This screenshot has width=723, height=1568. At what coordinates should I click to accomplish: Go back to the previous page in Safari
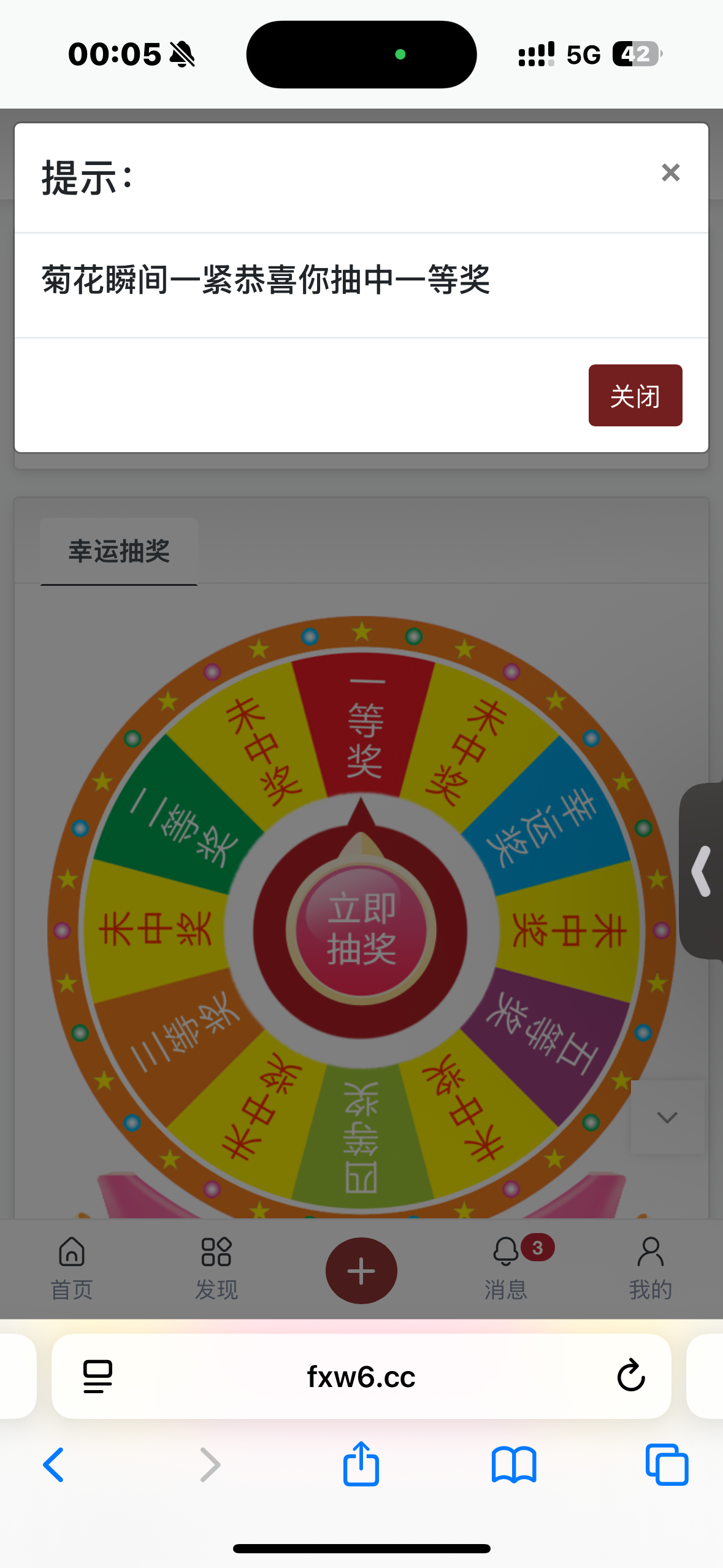54,1465
